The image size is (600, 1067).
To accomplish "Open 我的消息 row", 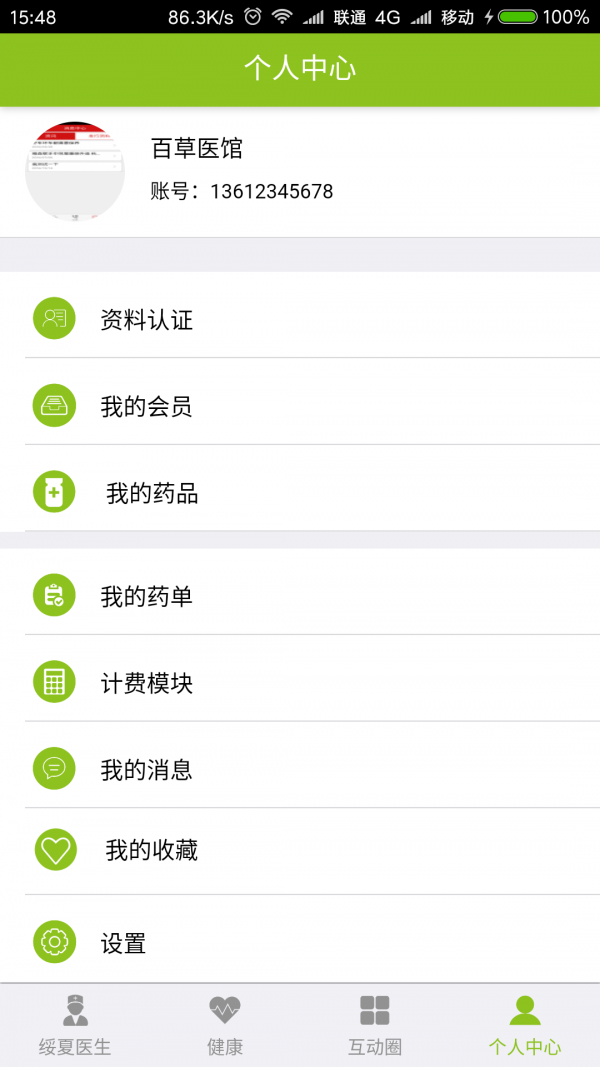I will [x=300, y=769].
